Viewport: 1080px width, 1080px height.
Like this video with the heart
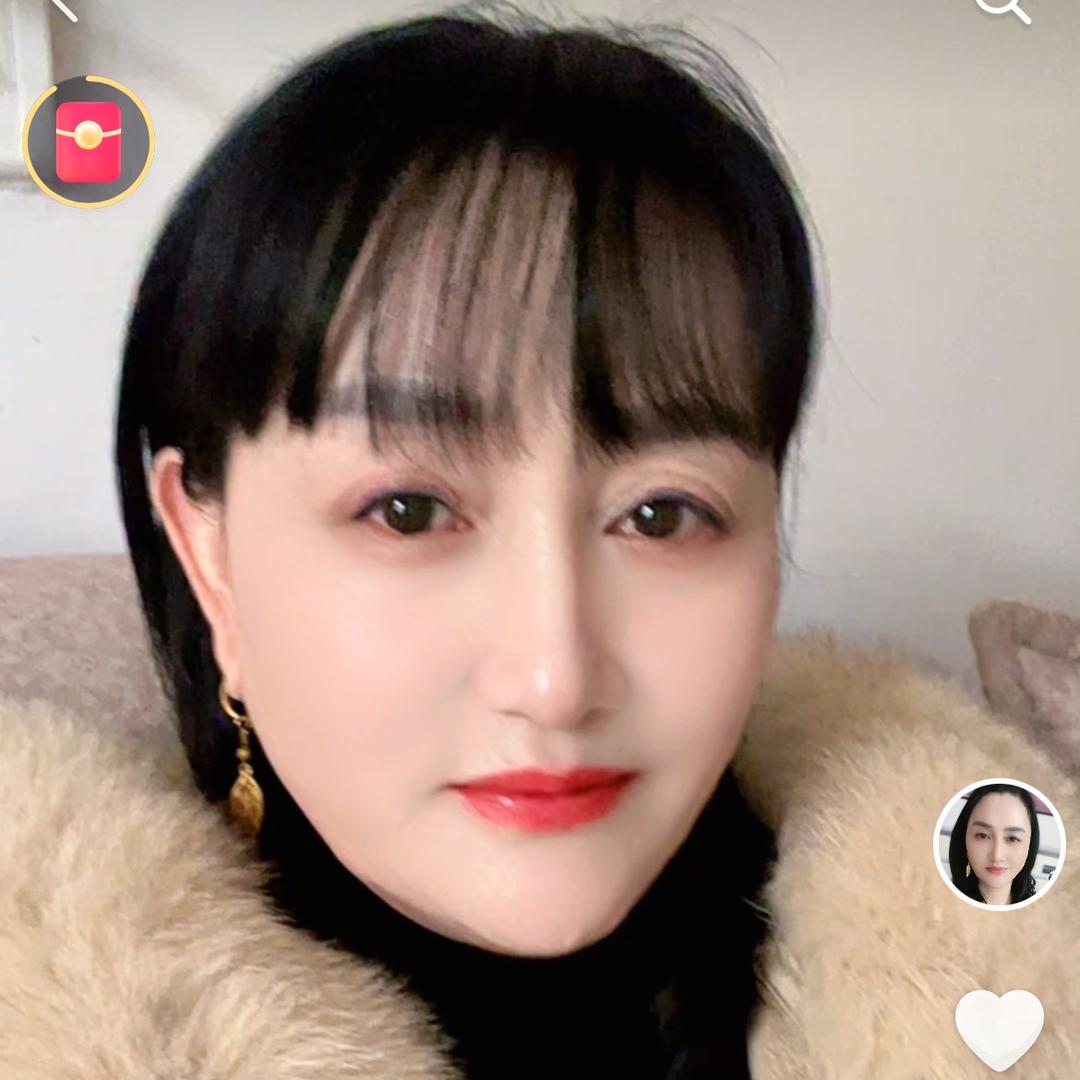click(x=999, y=1028)
